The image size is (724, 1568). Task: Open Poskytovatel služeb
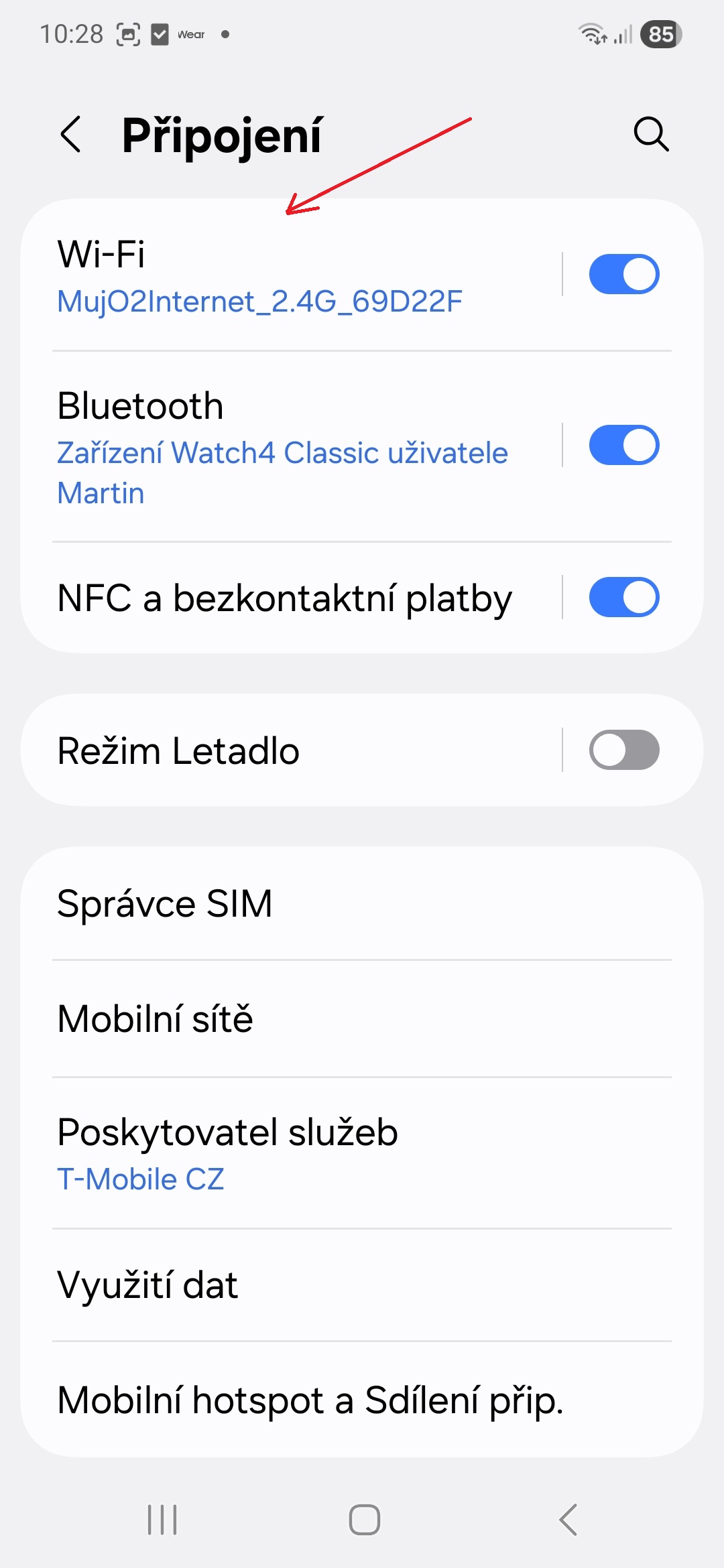click(x=362, y=1153)
